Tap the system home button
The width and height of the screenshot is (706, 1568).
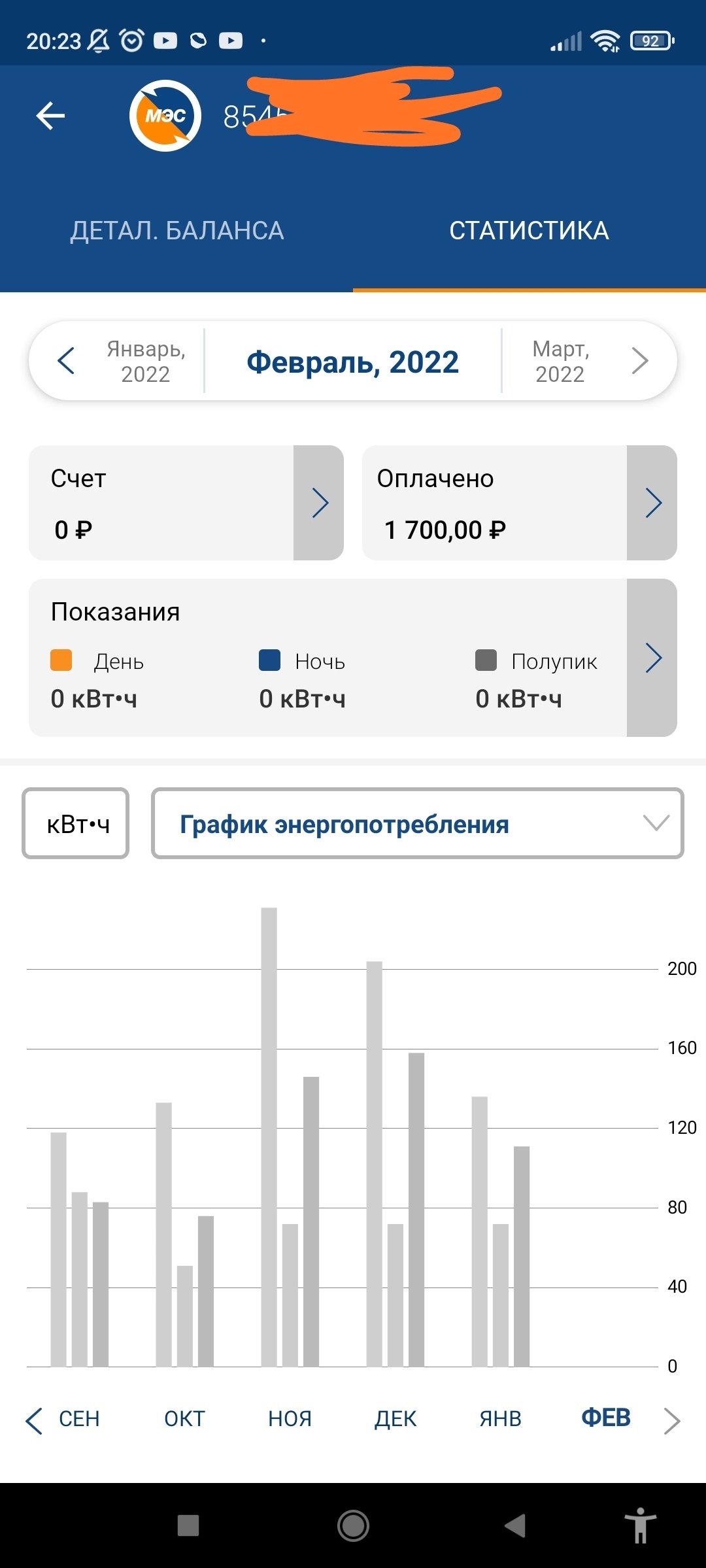pyautogui.click(x=353, y=1526)
